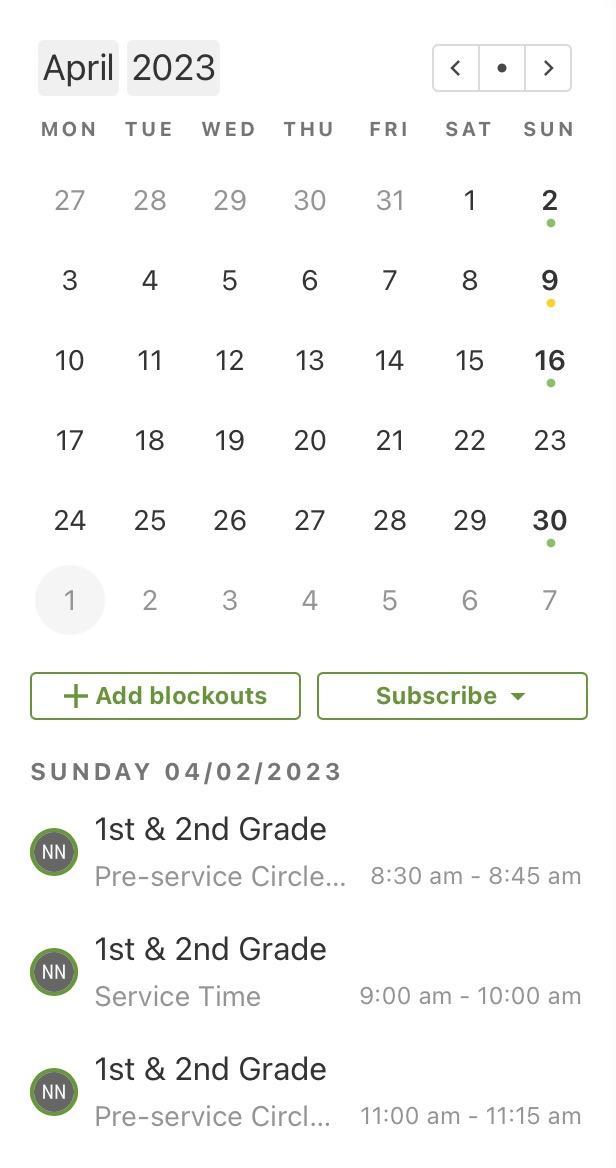Select April 16 on the calendar
Screen dimensions: 616x1168
(549, 361)
